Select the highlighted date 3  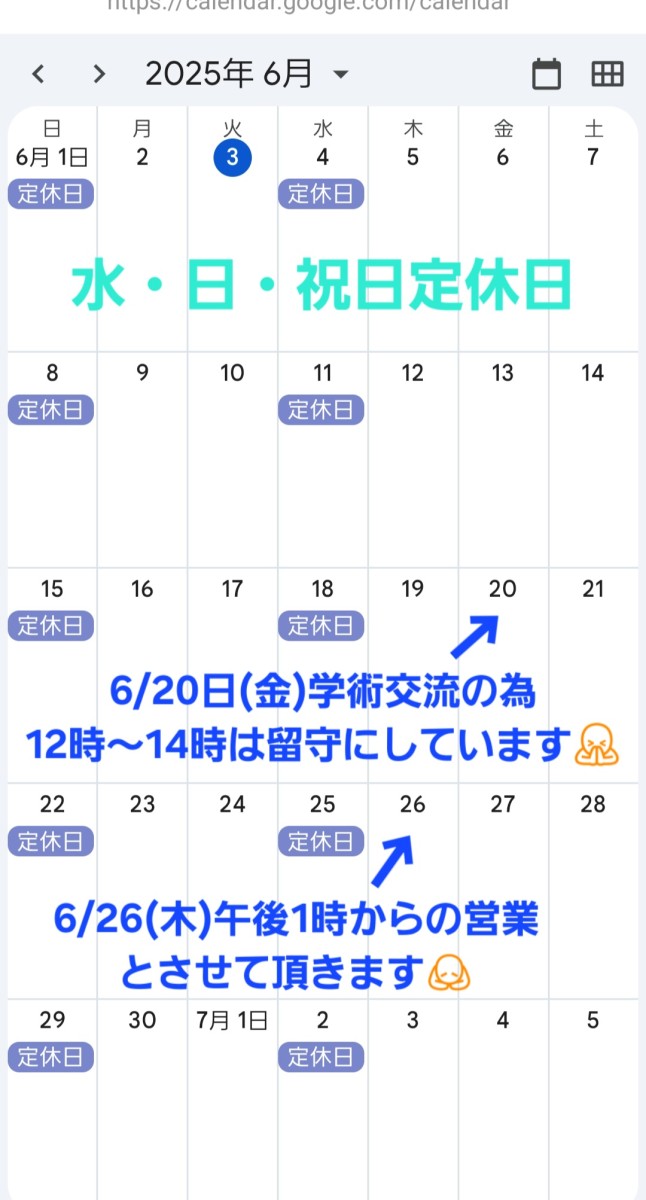tap(232, 157)
